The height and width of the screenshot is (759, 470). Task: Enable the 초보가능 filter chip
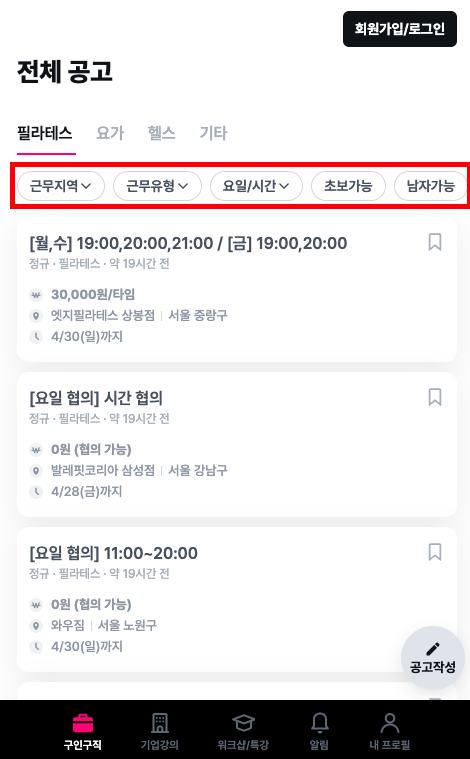click(348, 186)
